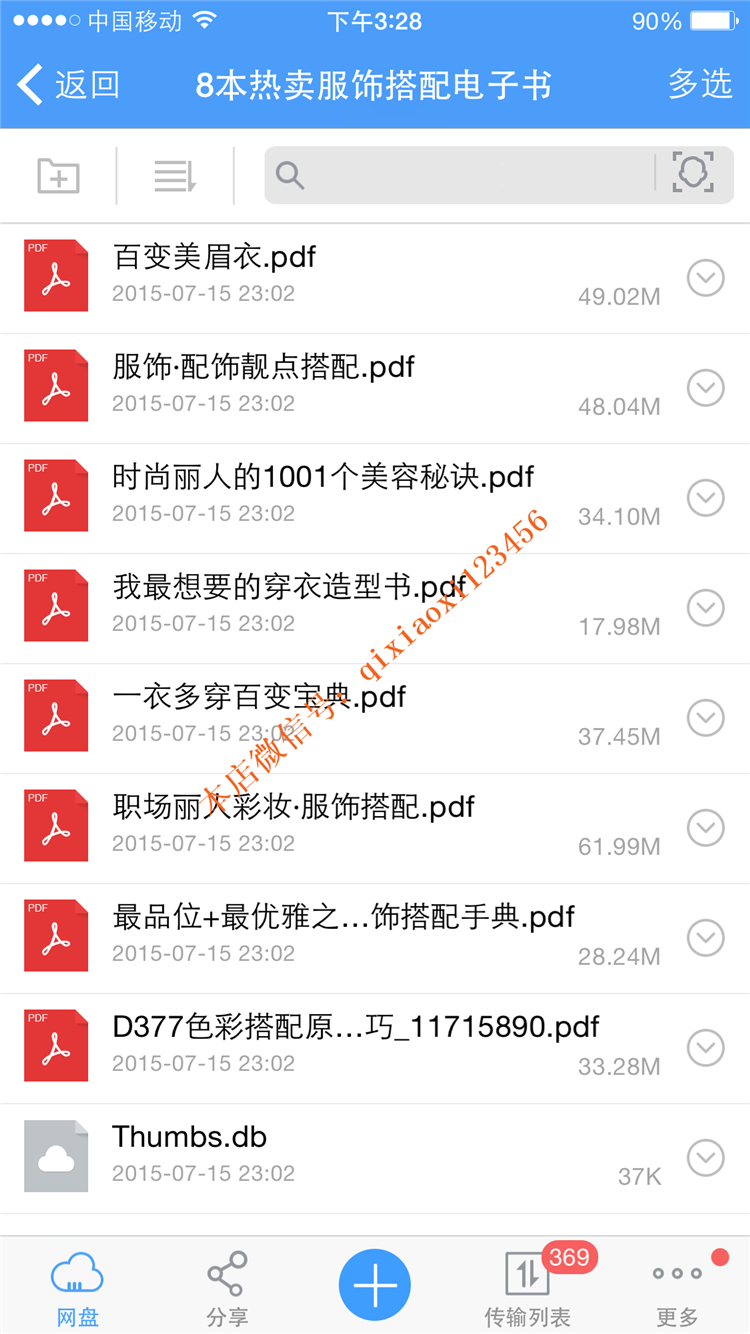Switch to the 网盘 tab

(x=77, y=1287)
